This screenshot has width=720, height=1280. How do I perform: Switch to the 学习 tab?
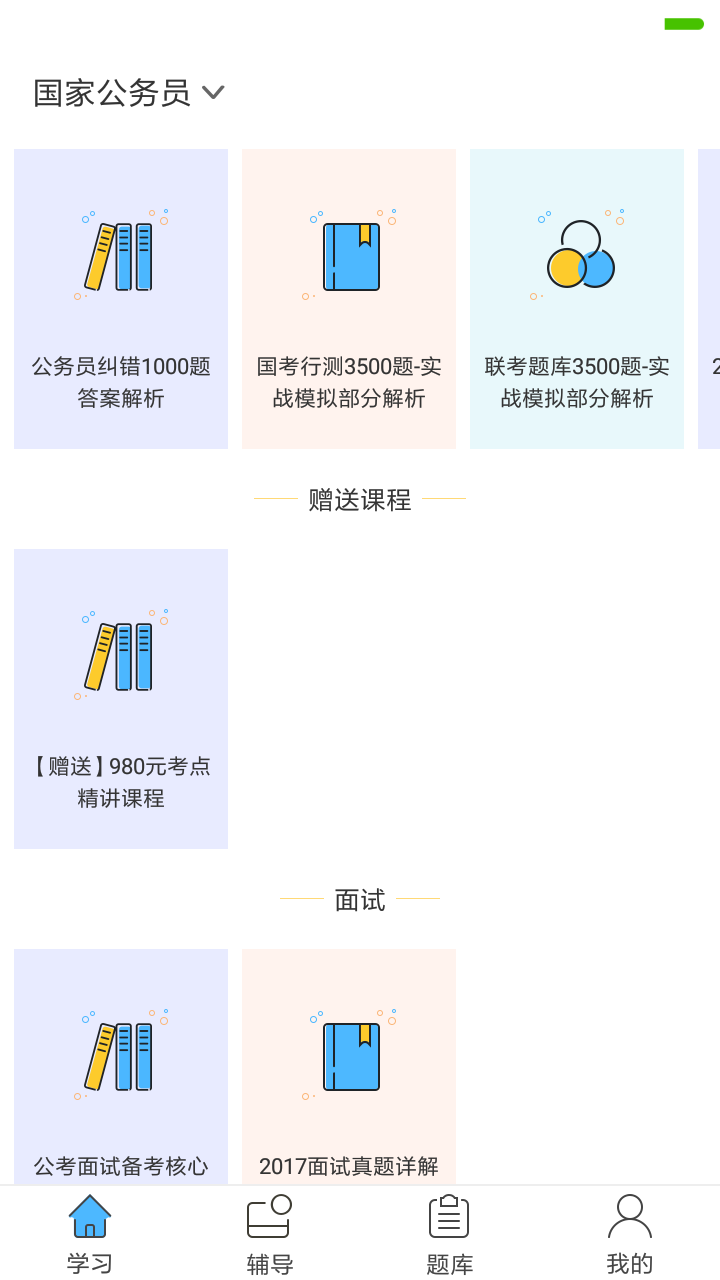(90, 1234)
